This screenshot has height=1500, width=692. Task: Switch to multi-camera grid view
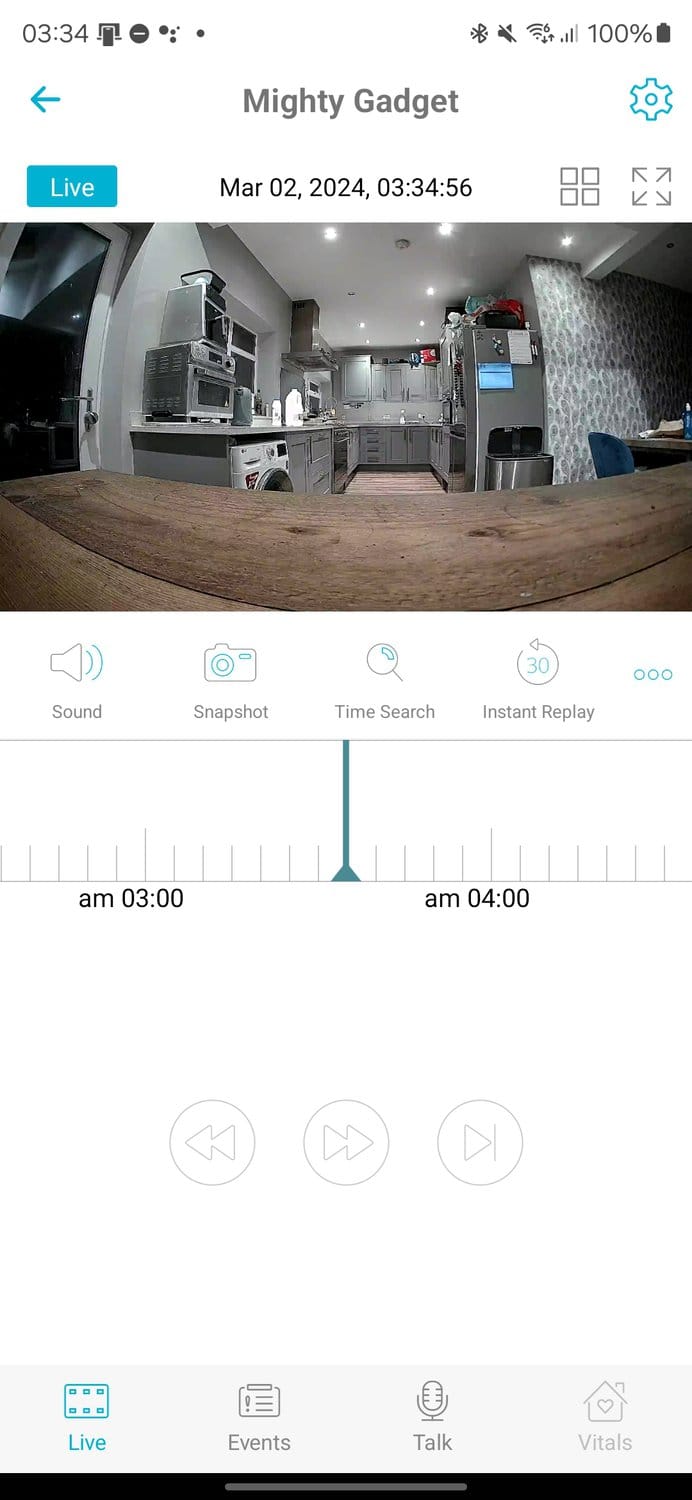pos(579,187)
